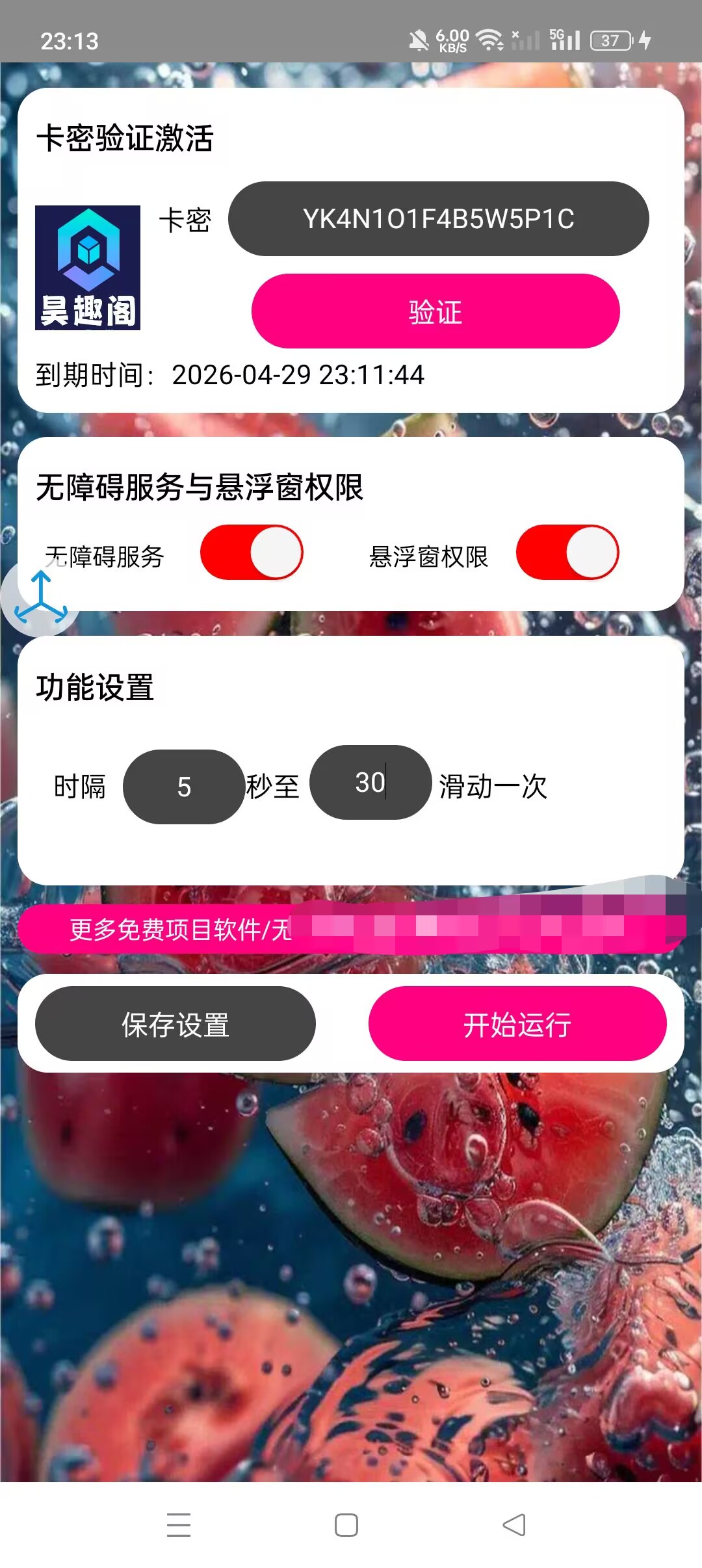Toggle off the 悬浮窗权限 switch
This screenshot has height=1568, width=702.
pos(567,551)
